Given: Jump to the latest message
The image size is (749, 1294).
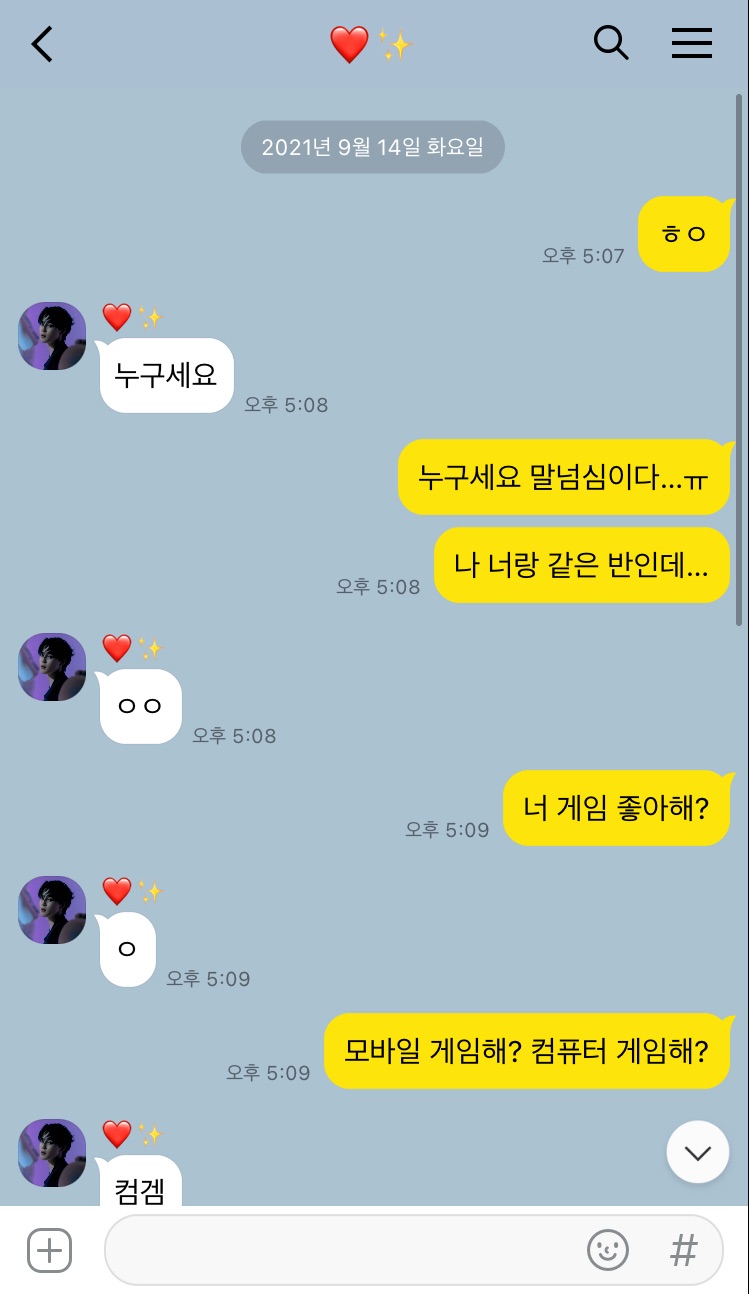Looking at the screenshot, I should pyautogui.click(x=697, y=1152).
